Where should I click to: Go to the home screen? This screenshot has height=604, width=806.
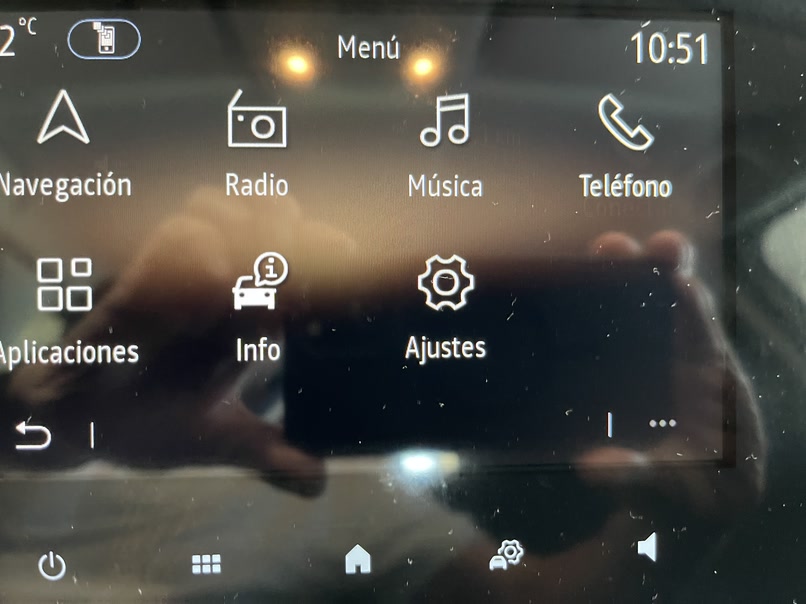[x=357, y=561]
